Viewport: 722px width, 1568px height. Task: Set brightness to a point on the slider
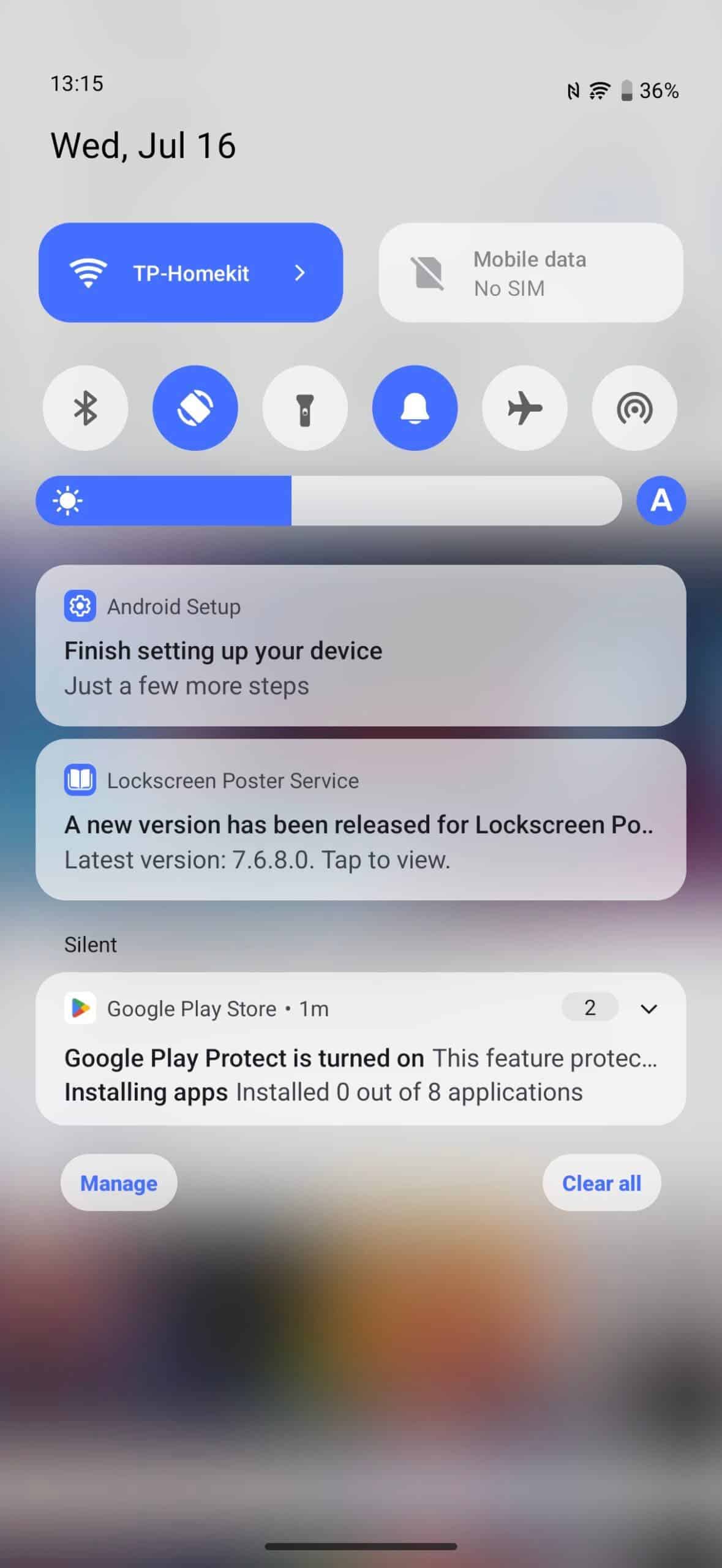tap(329, 500)
